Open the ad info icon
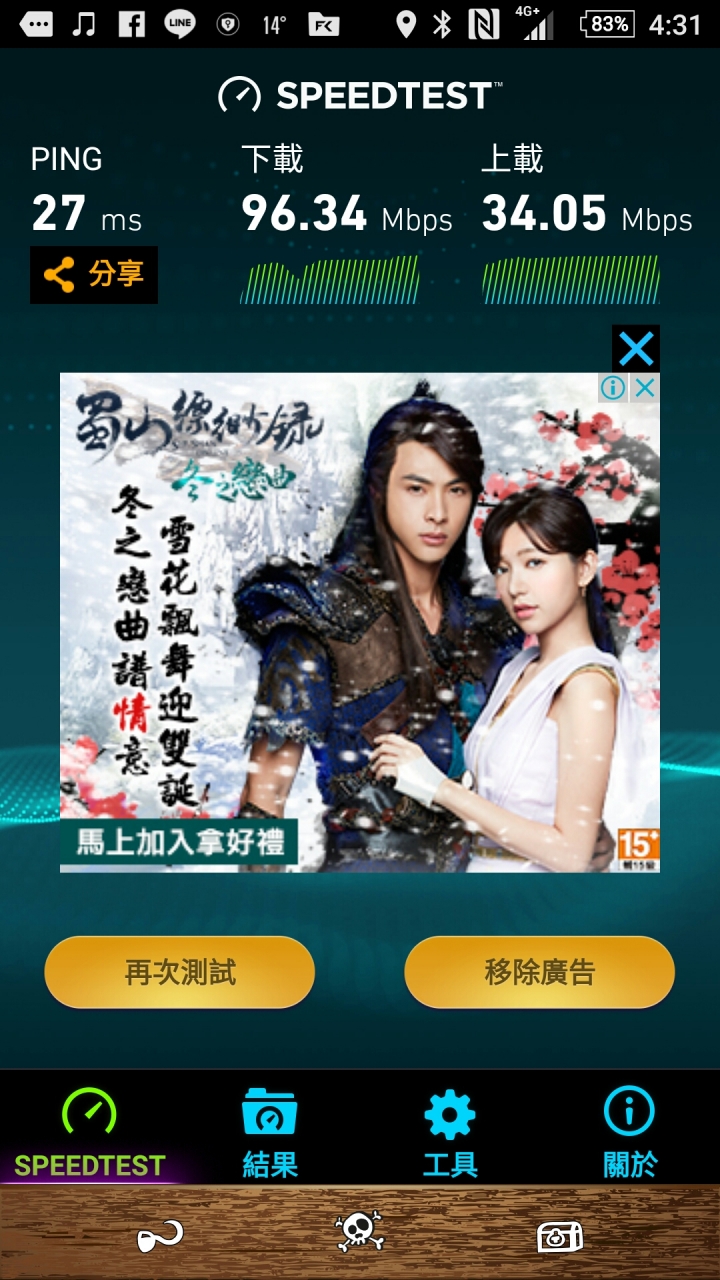Screen dimensions: 720x1280 click(613, 388)
